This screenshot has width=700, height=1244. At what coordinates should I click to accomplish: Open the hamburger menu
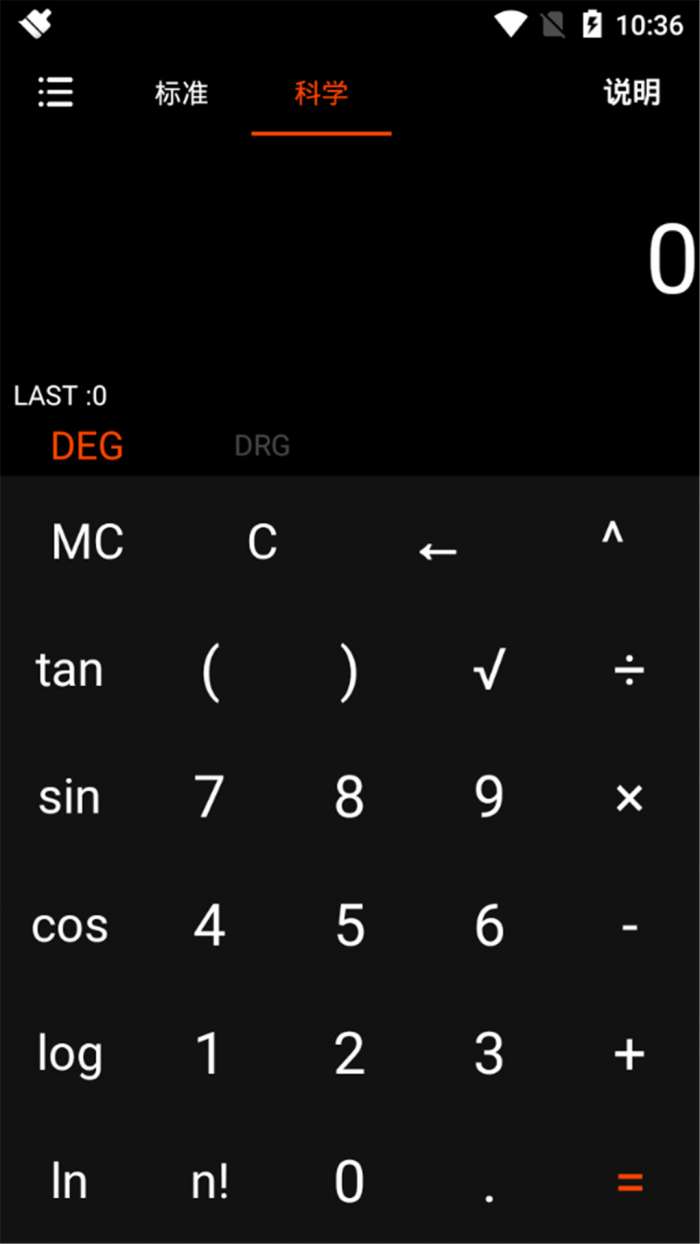(55, 92)
